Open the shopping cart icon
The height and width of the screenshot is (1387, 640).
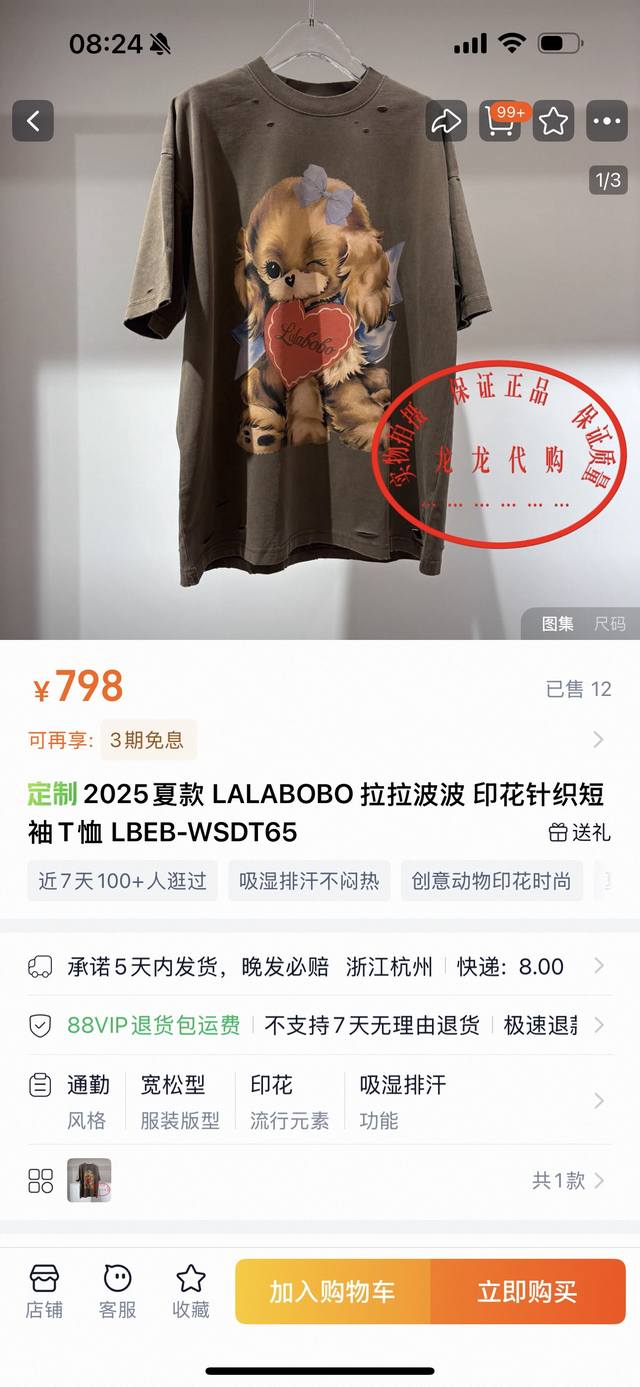coord(500,121)
